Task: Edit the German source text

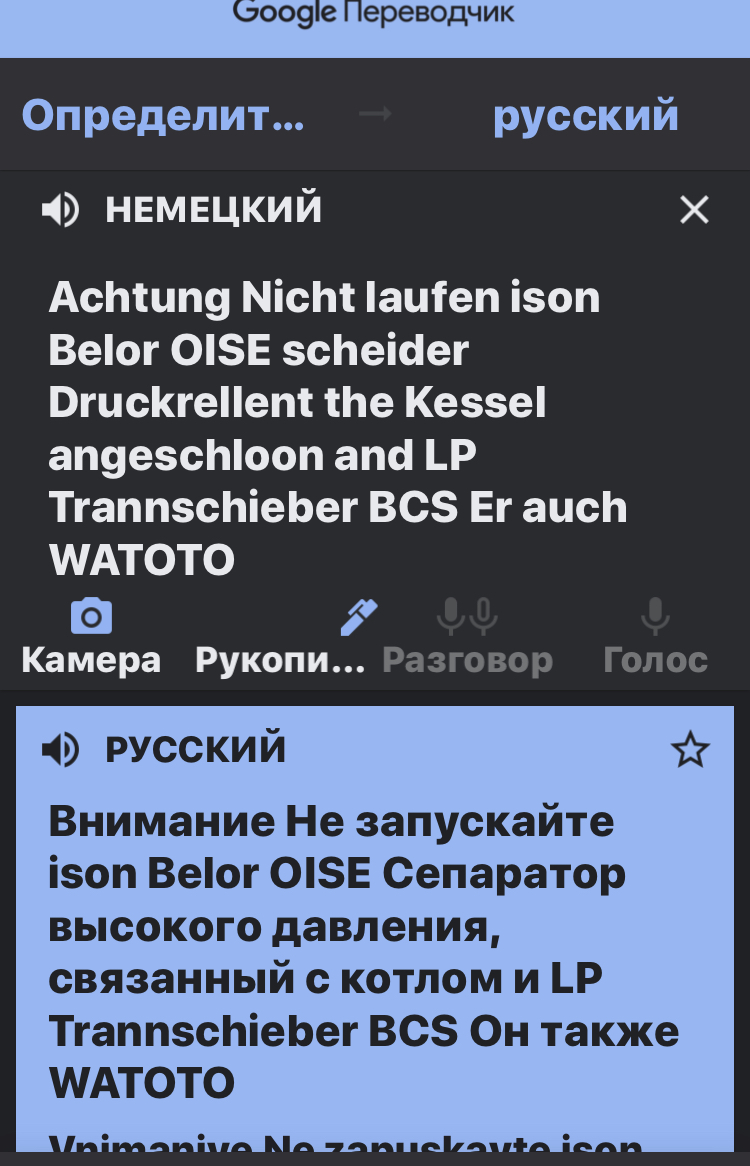Action: pos(338,428)
